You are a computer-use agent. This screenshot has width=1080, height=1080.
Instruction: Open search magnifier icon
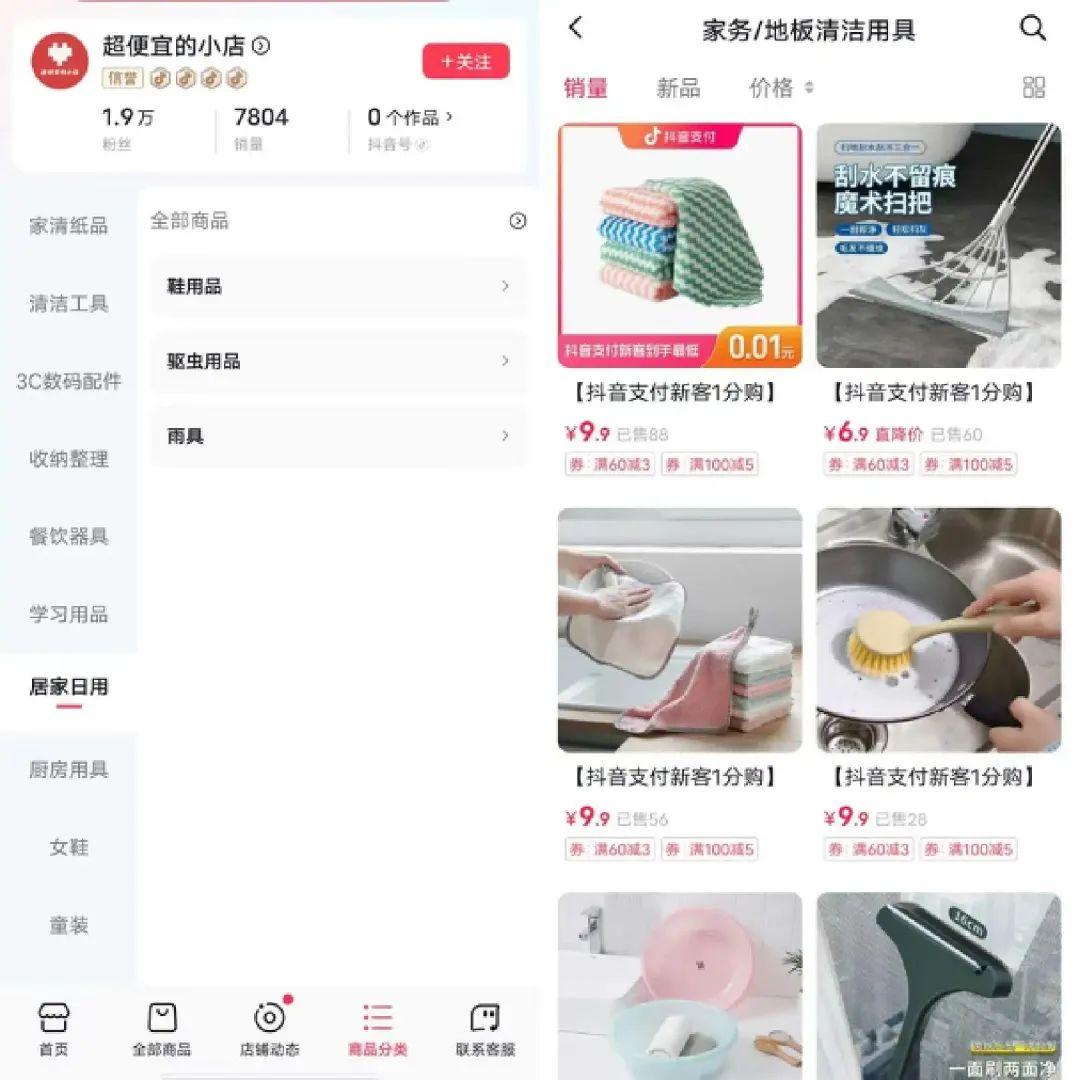(x=1032, y=28)
